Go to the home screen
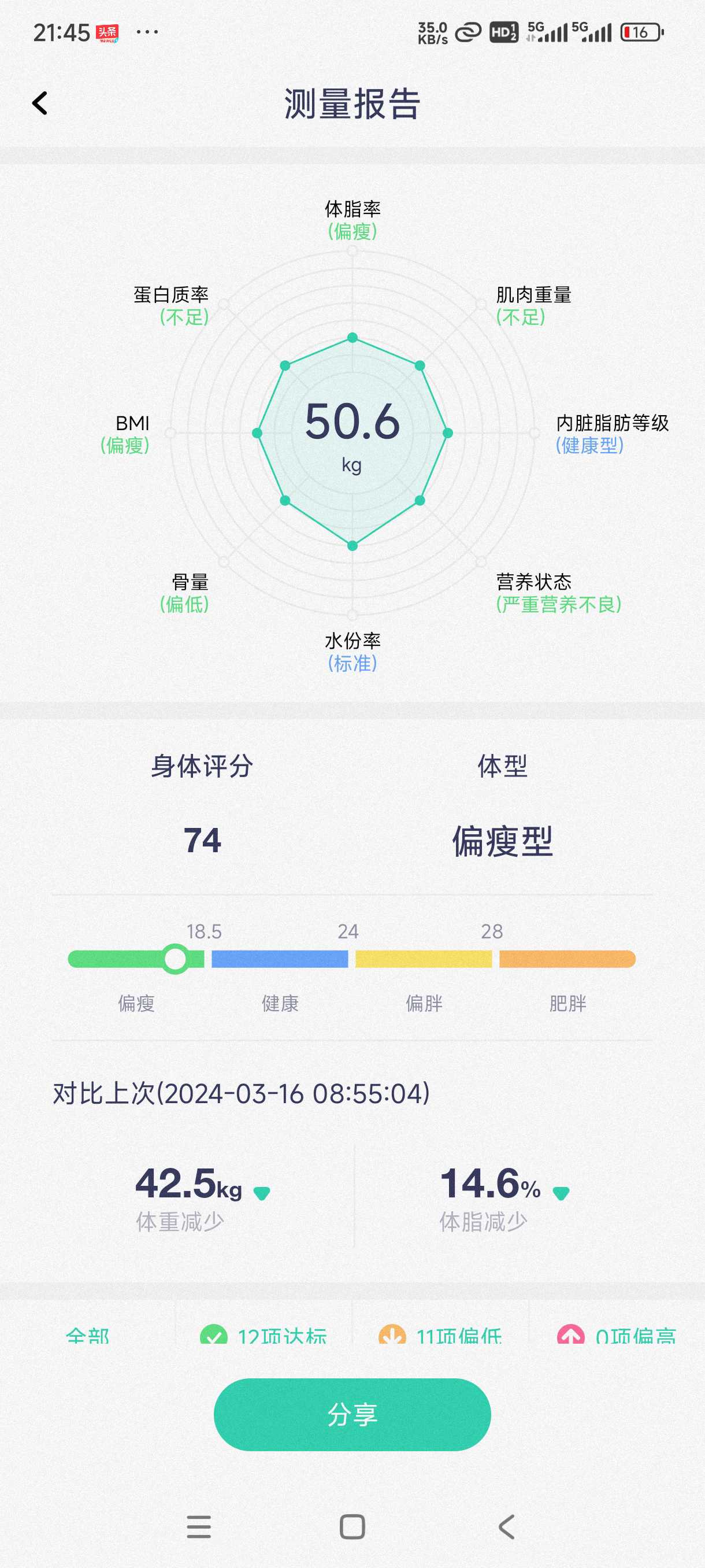 tap(352, 1526)
